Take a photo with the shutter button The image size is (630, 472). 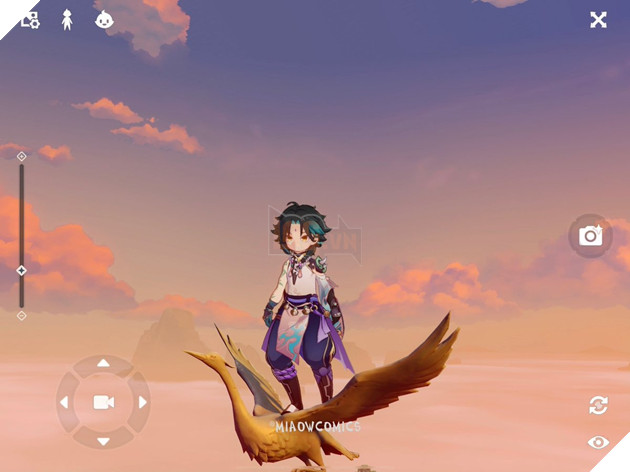[591, 236]
